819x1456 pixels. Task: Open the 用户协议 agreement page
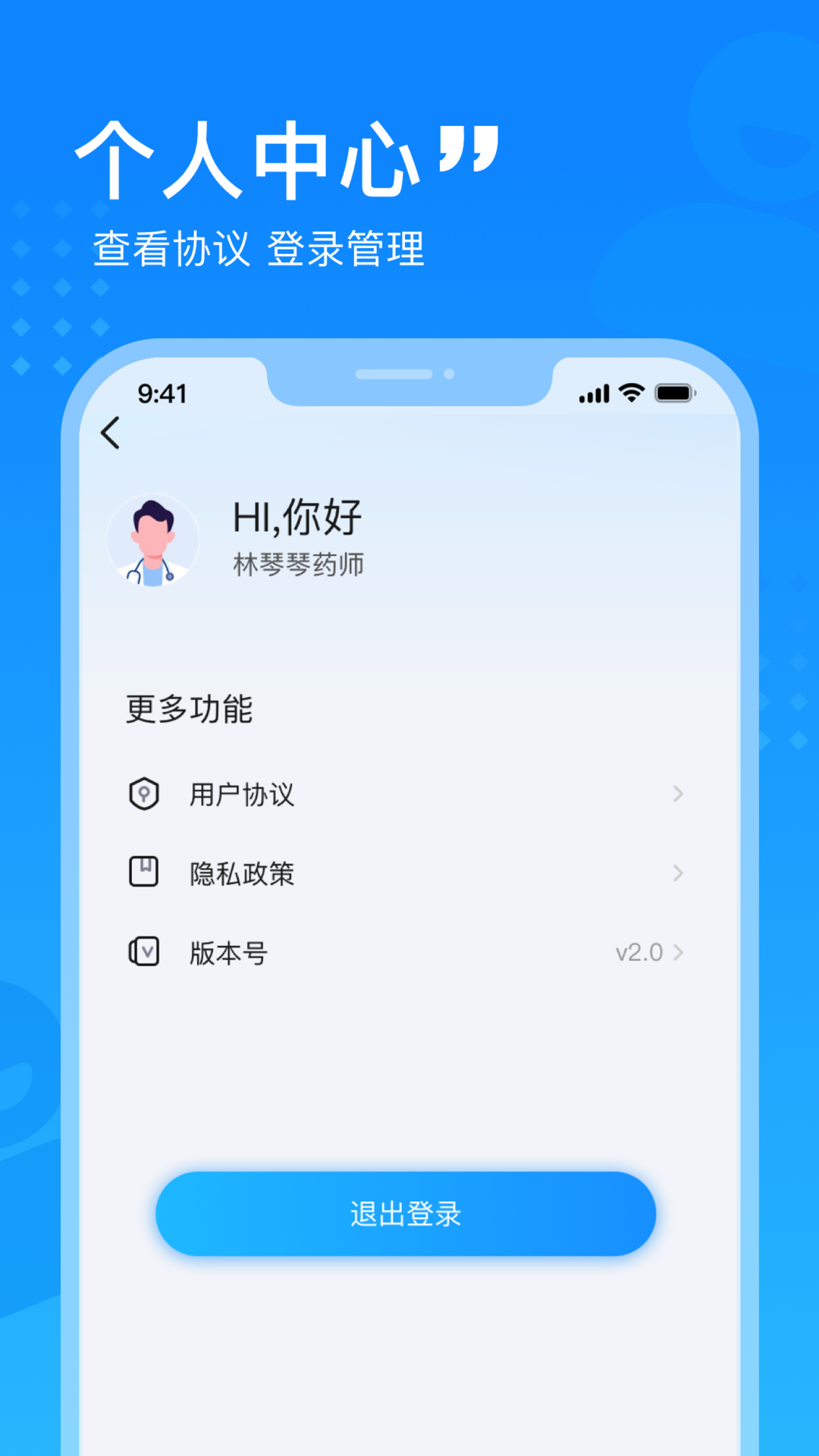(241, 794)
